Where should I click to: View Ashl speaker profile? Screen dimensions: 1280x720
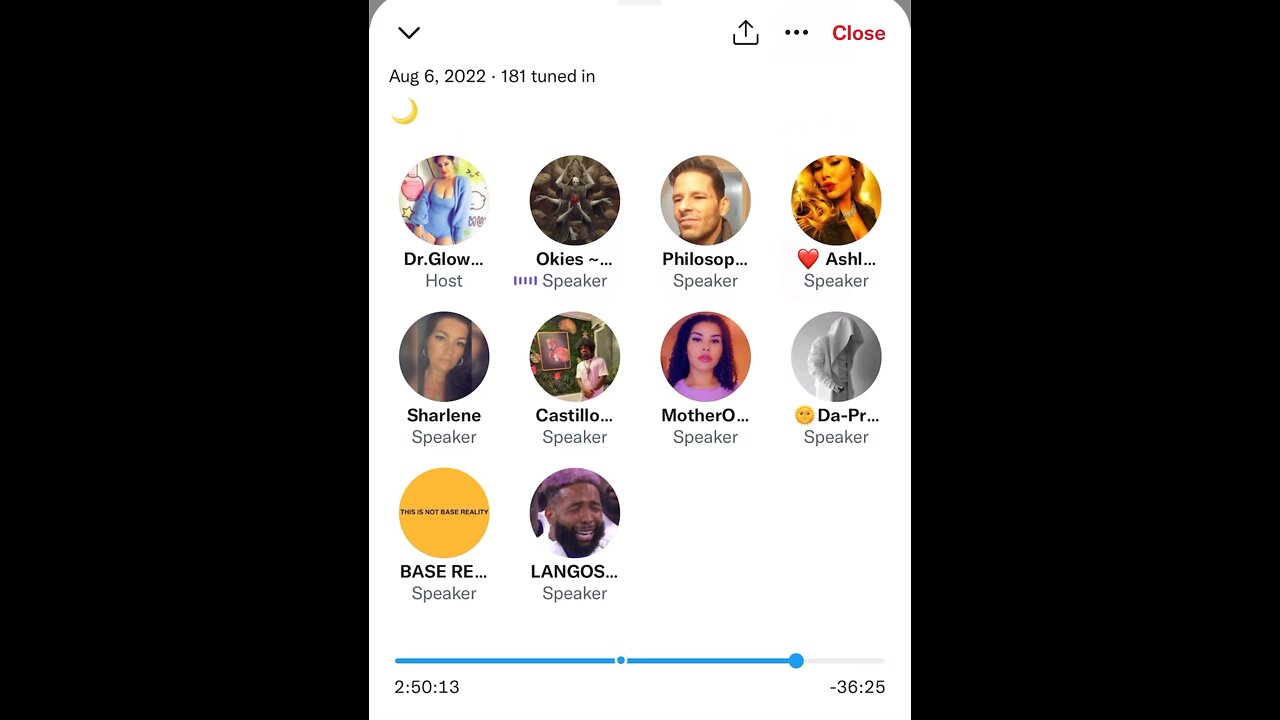point(836,201)
